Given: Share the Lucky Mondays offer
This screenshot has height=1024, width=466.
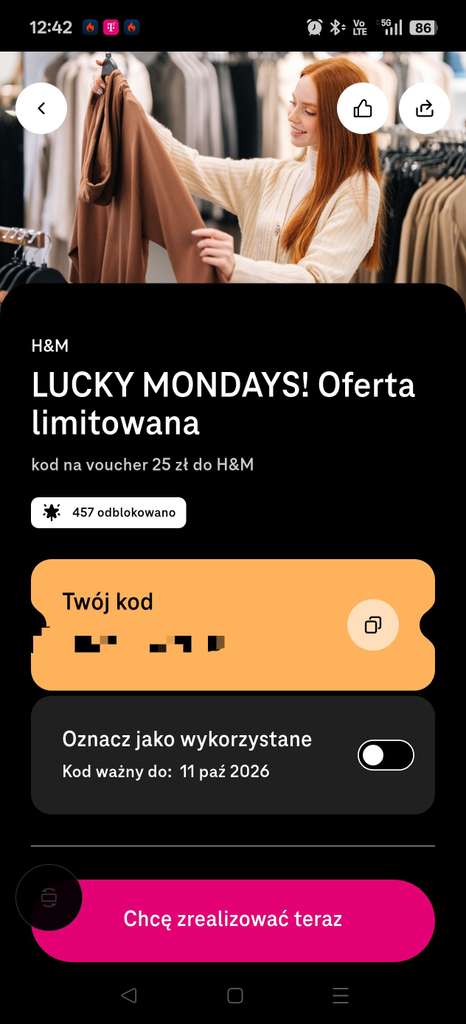Looking at the screenshot, I should tap(424, 108).
